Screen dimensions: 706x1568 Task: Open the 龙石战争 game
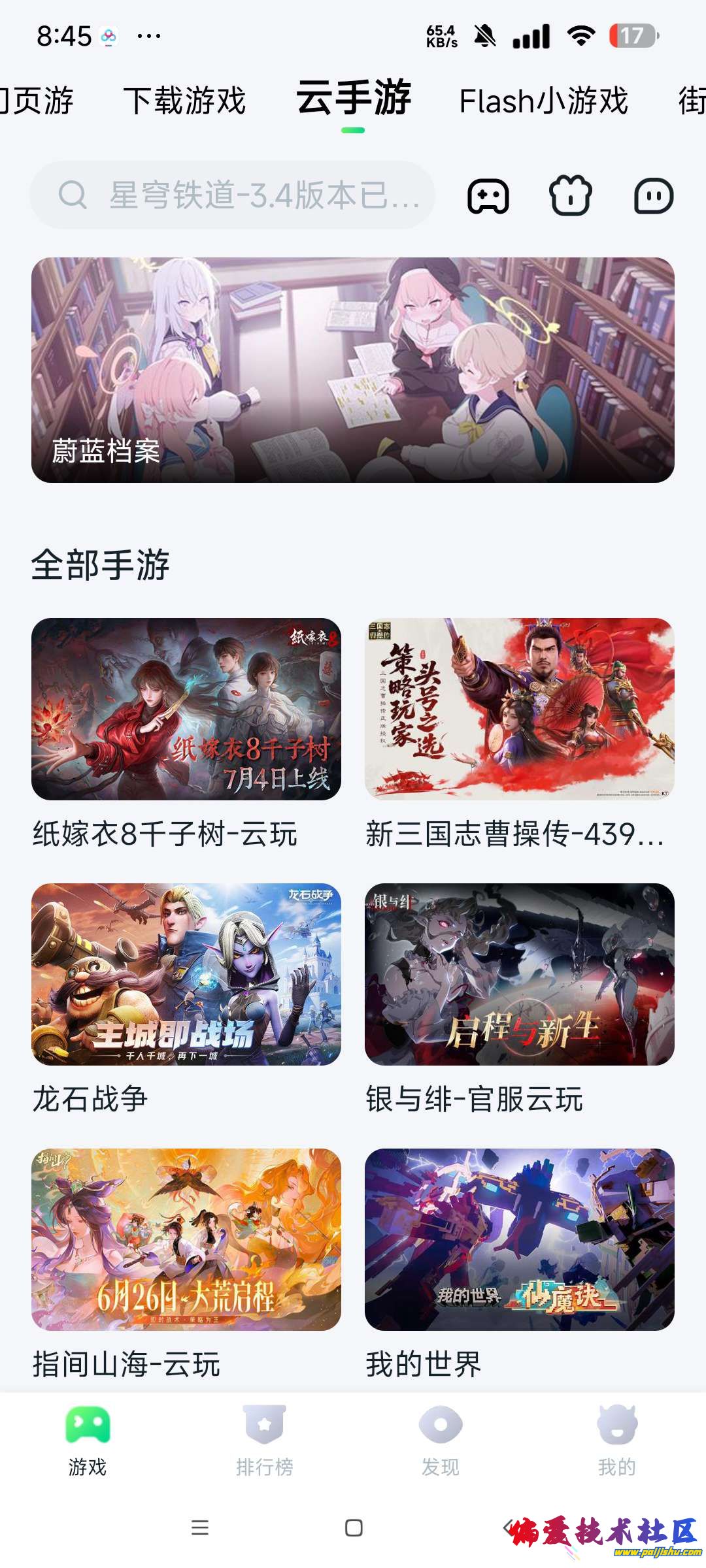coord(186,974)
